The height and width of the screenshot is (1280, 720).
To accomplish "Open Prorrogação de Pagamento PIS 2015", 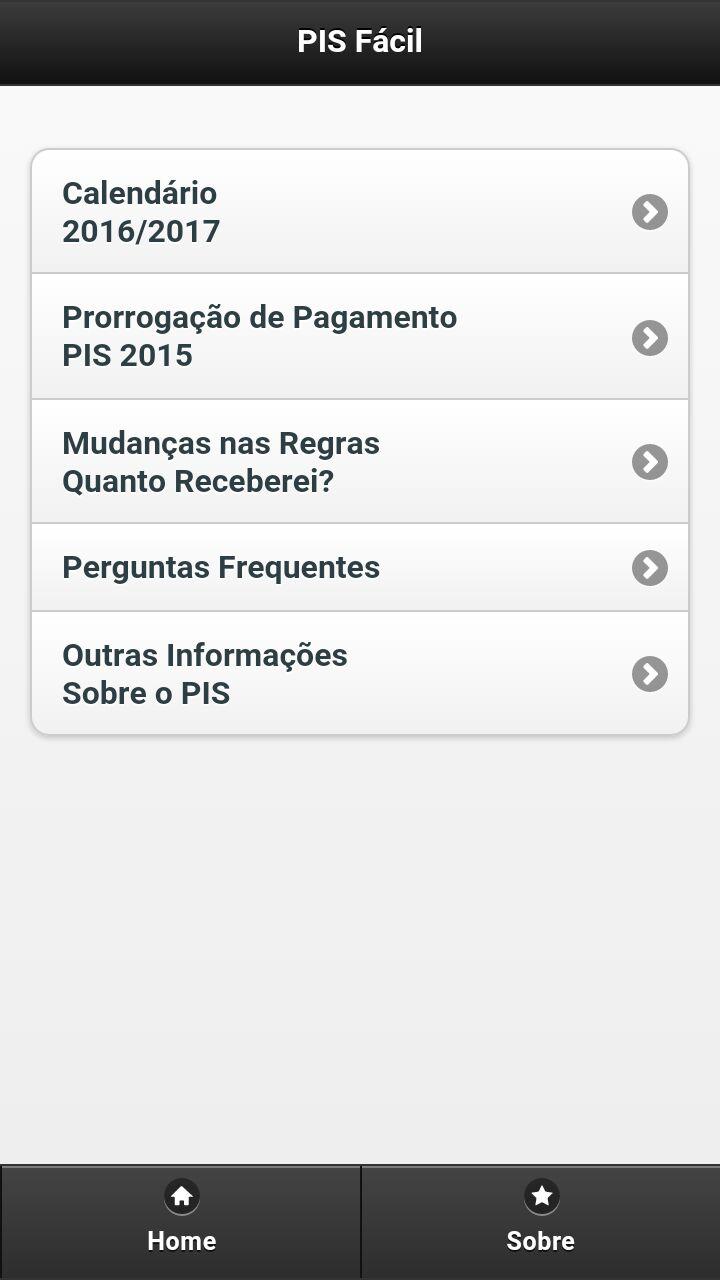I will click(x=360, y=337).
